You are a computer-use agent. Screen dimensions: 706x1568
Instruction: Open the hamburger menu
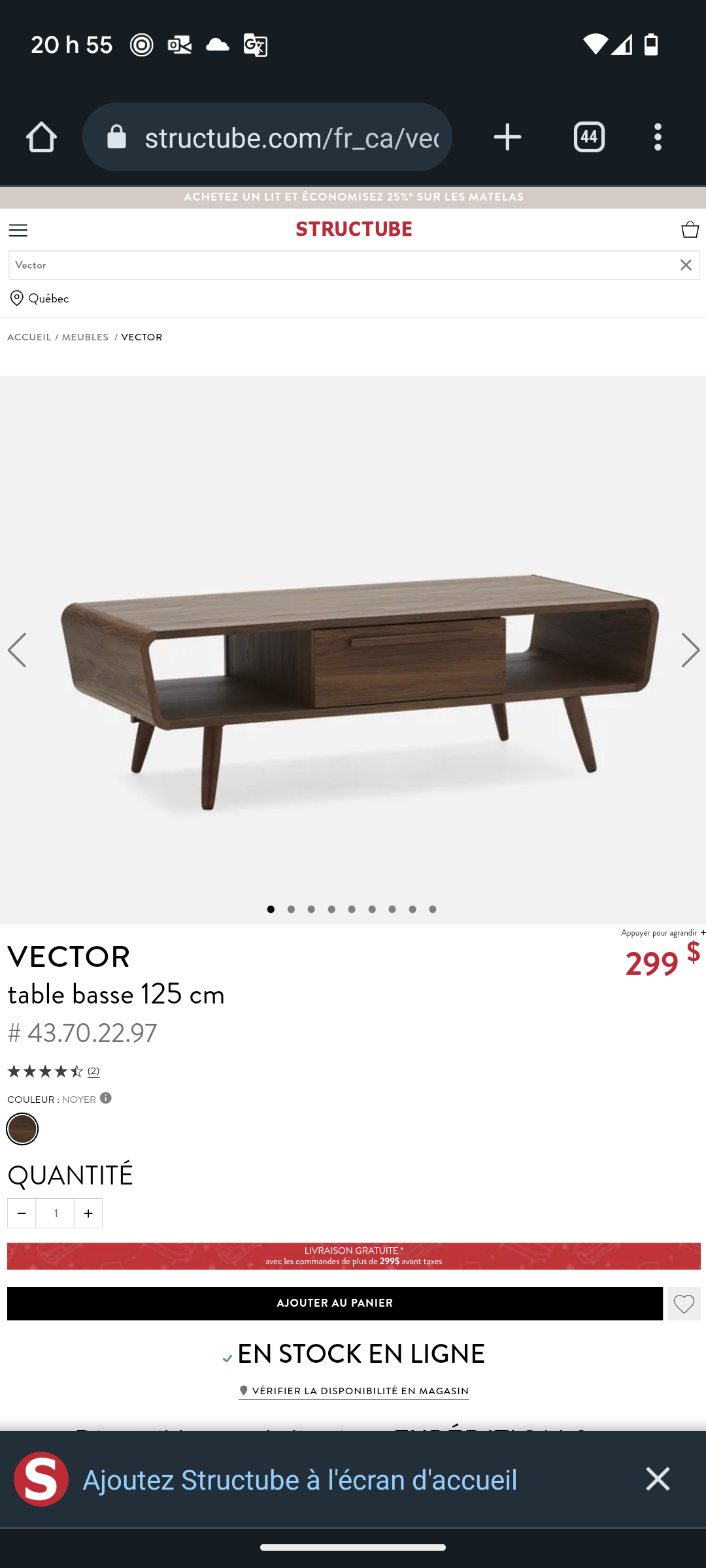pos(18,230)
